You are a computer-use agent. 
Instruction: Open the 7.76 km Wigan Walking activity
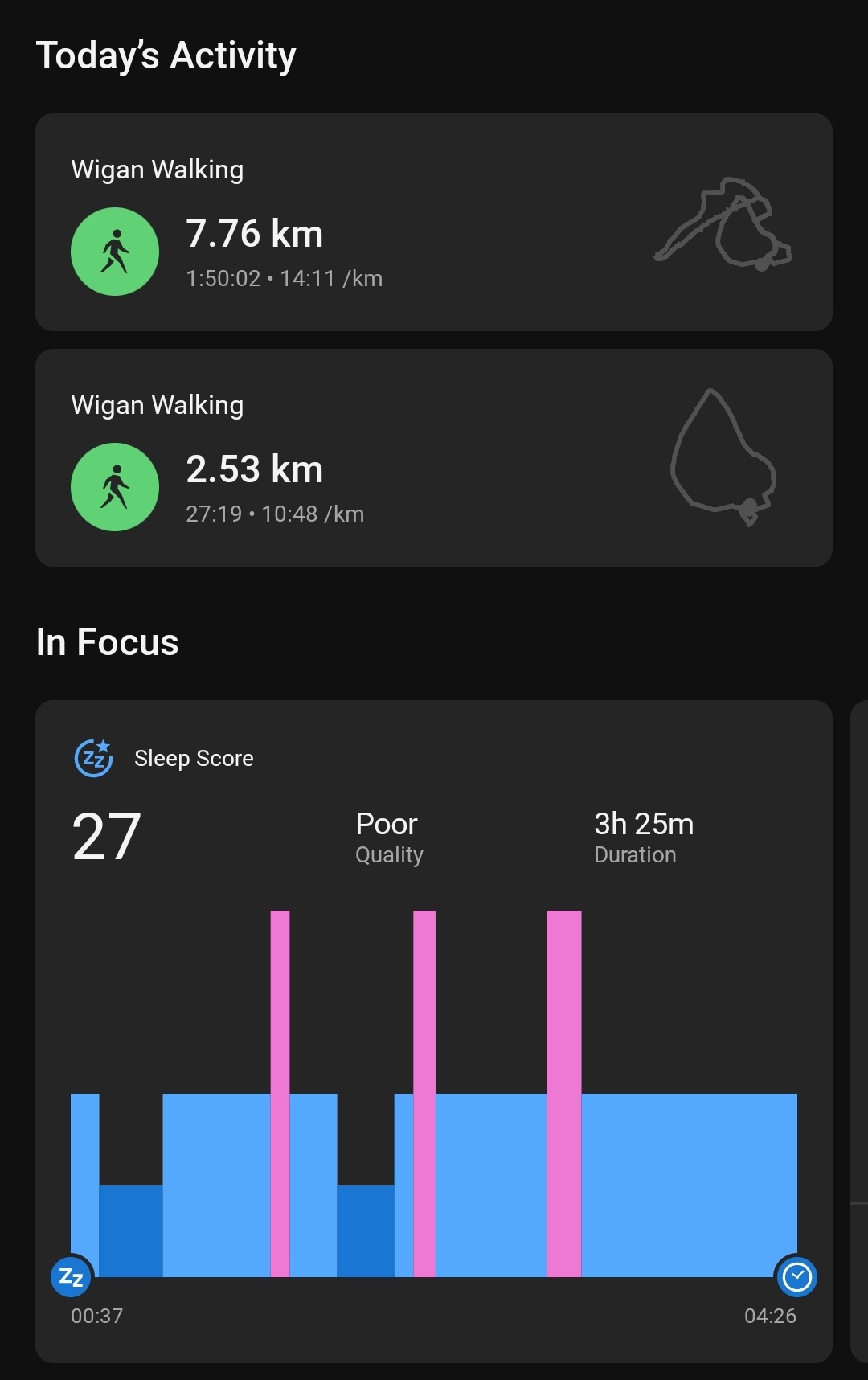[x=432, y=223]
